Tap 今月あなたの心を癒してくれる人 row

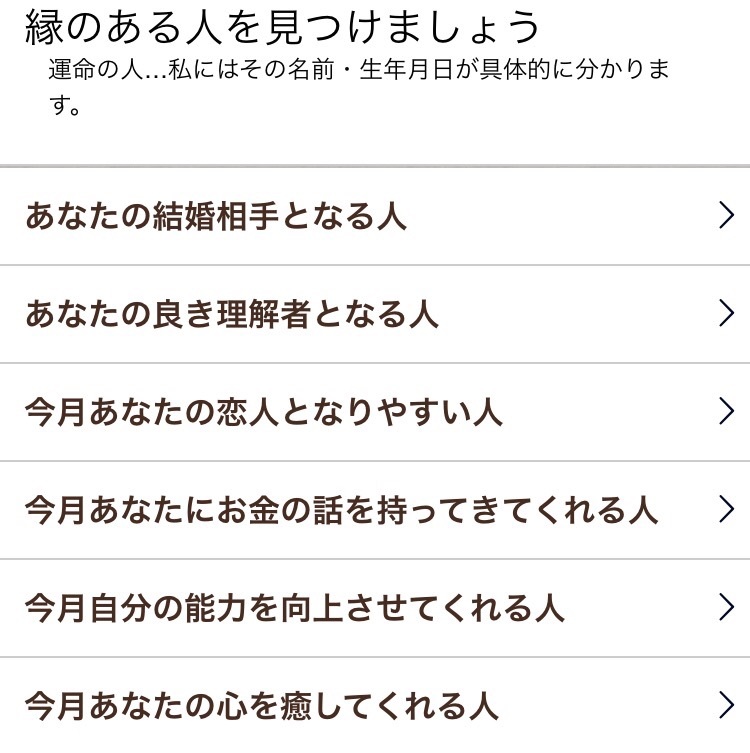(x=375, y=706)
